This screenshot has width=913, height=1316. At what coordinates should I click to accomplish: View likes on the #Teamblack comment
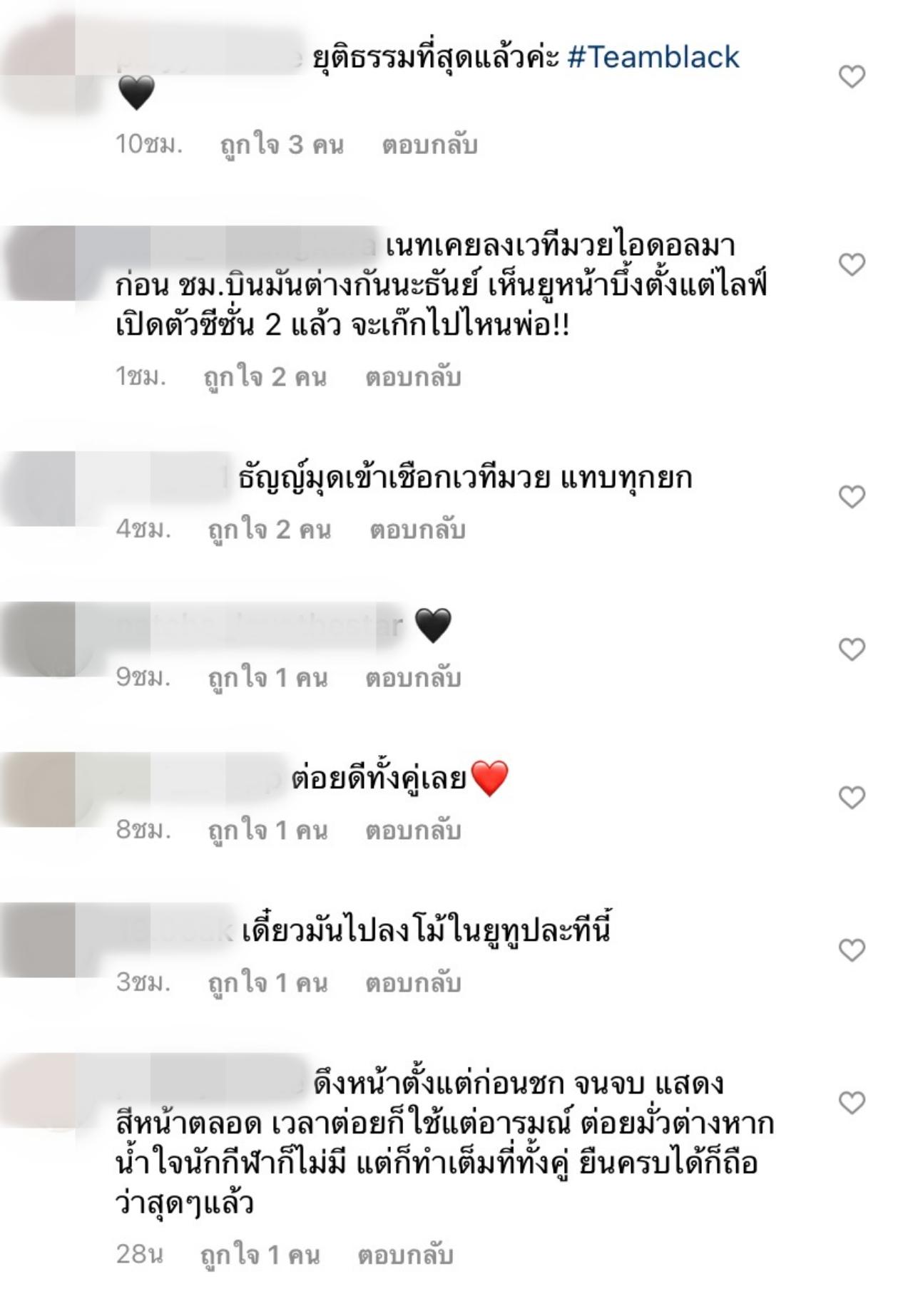(x=281, y=145)
